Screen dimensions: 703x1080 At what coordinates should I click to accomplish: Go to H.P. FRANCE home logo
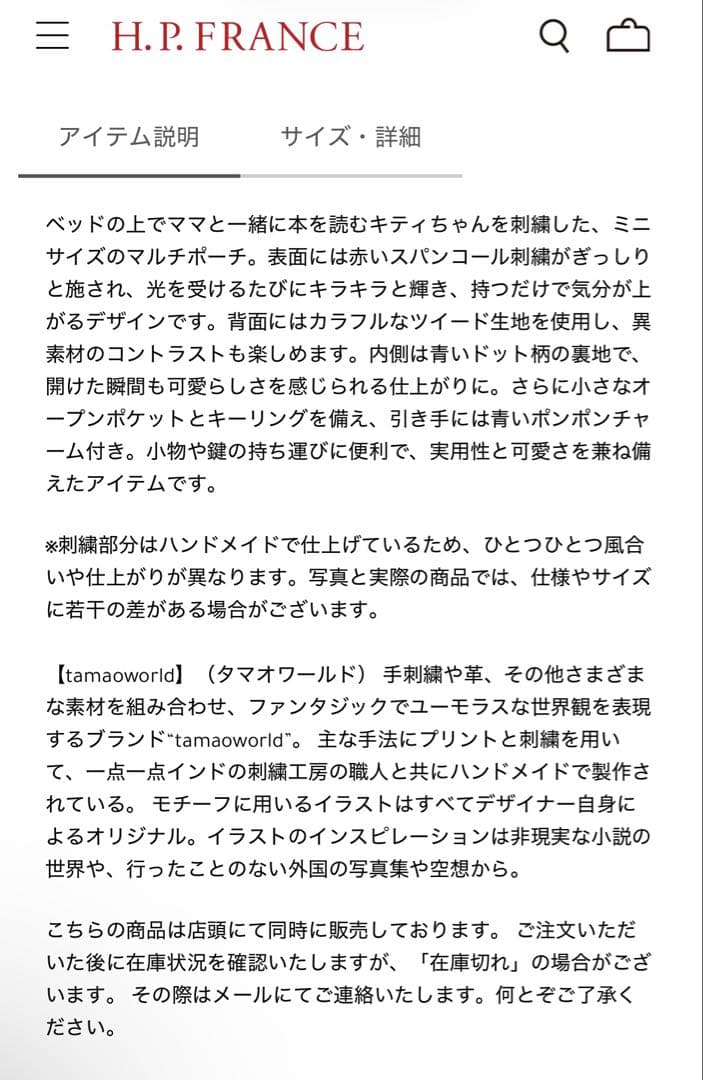click(x=237, y=37)
